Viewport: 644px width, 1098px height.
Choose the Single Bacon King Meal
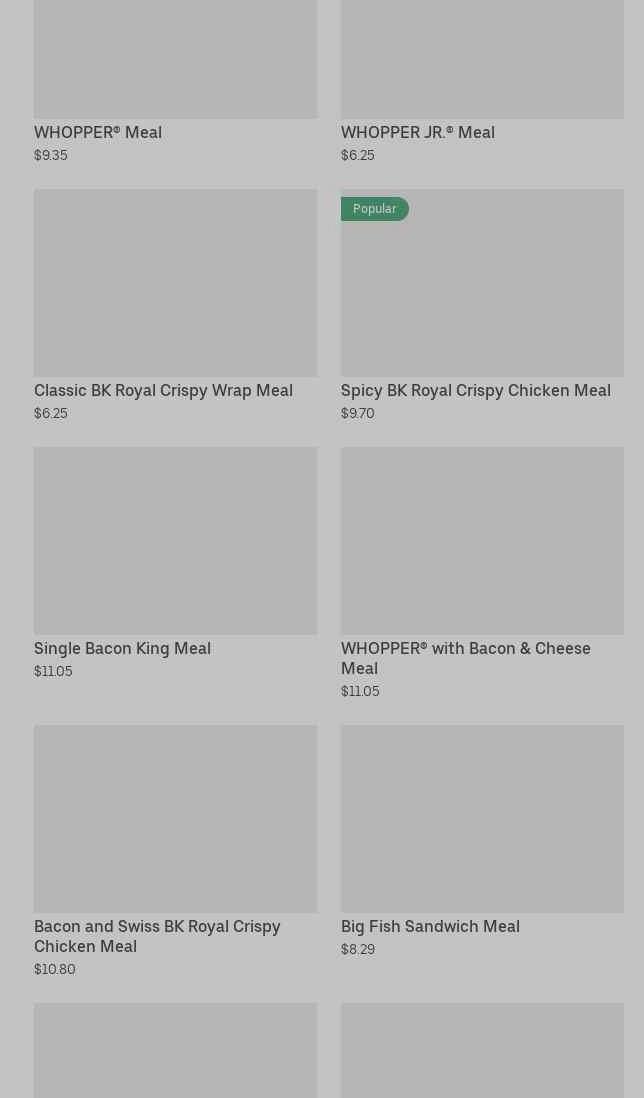(175, 558)
